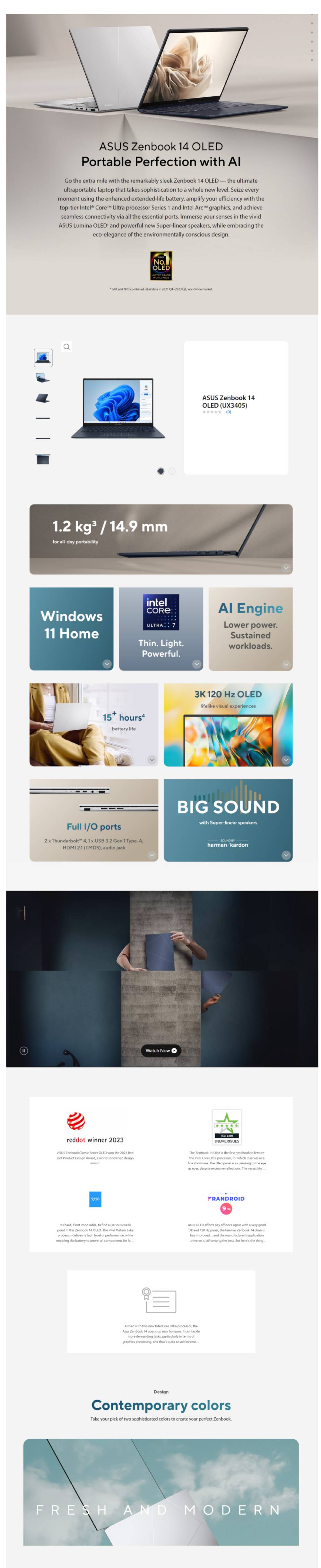Open the Les Numeriques review card
The width and height of the screenshot is (321, 1568).
[227, 1139]
